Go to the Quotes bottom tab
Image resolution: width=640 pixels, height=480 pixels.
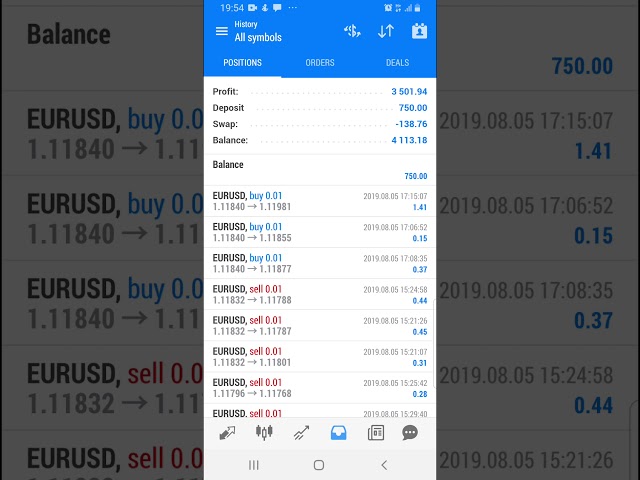tap(228, 433)
